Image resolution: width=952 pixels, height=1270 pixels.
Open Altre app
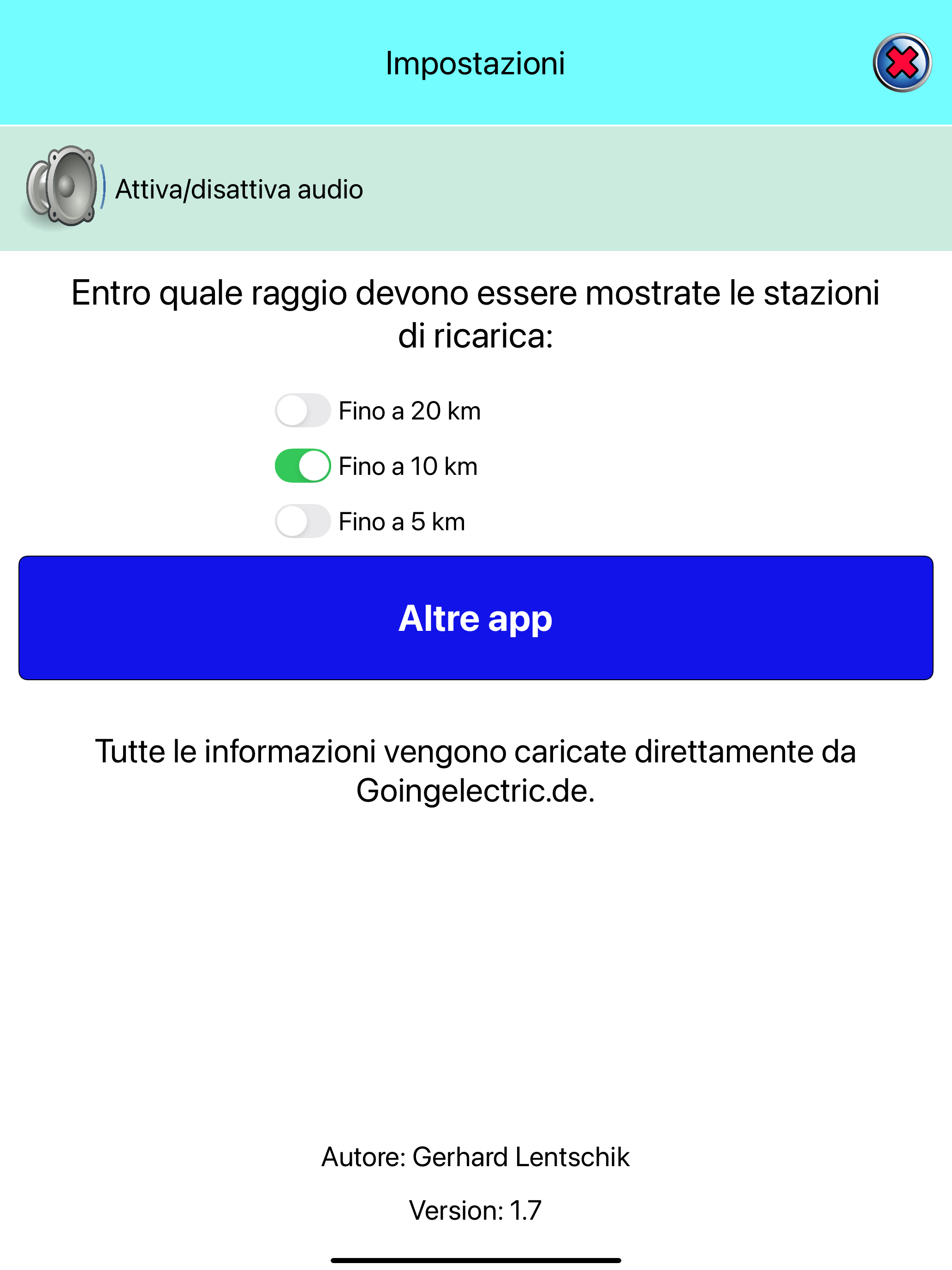(476, 618)
